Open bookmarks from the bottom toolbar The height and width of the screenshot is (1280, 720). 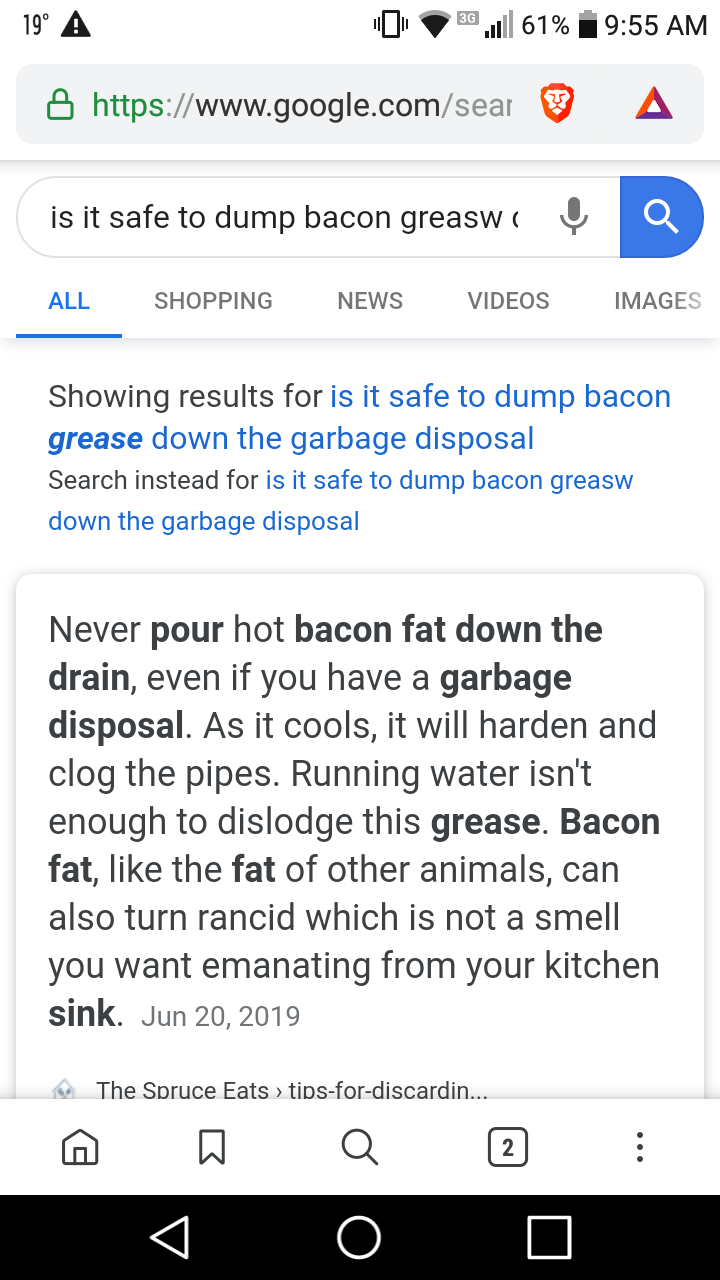point(212,1147)
